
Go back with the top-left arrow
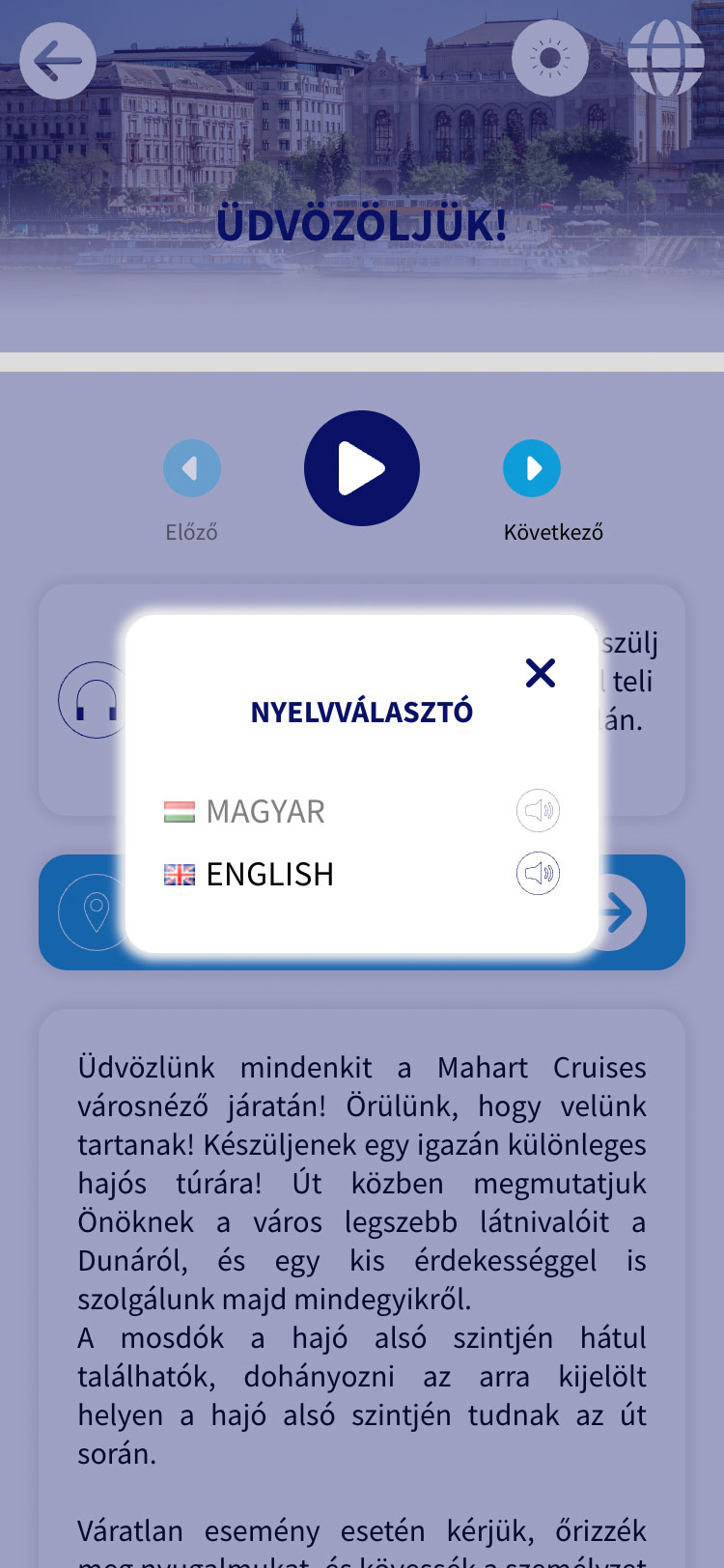(x=58, y=61)
